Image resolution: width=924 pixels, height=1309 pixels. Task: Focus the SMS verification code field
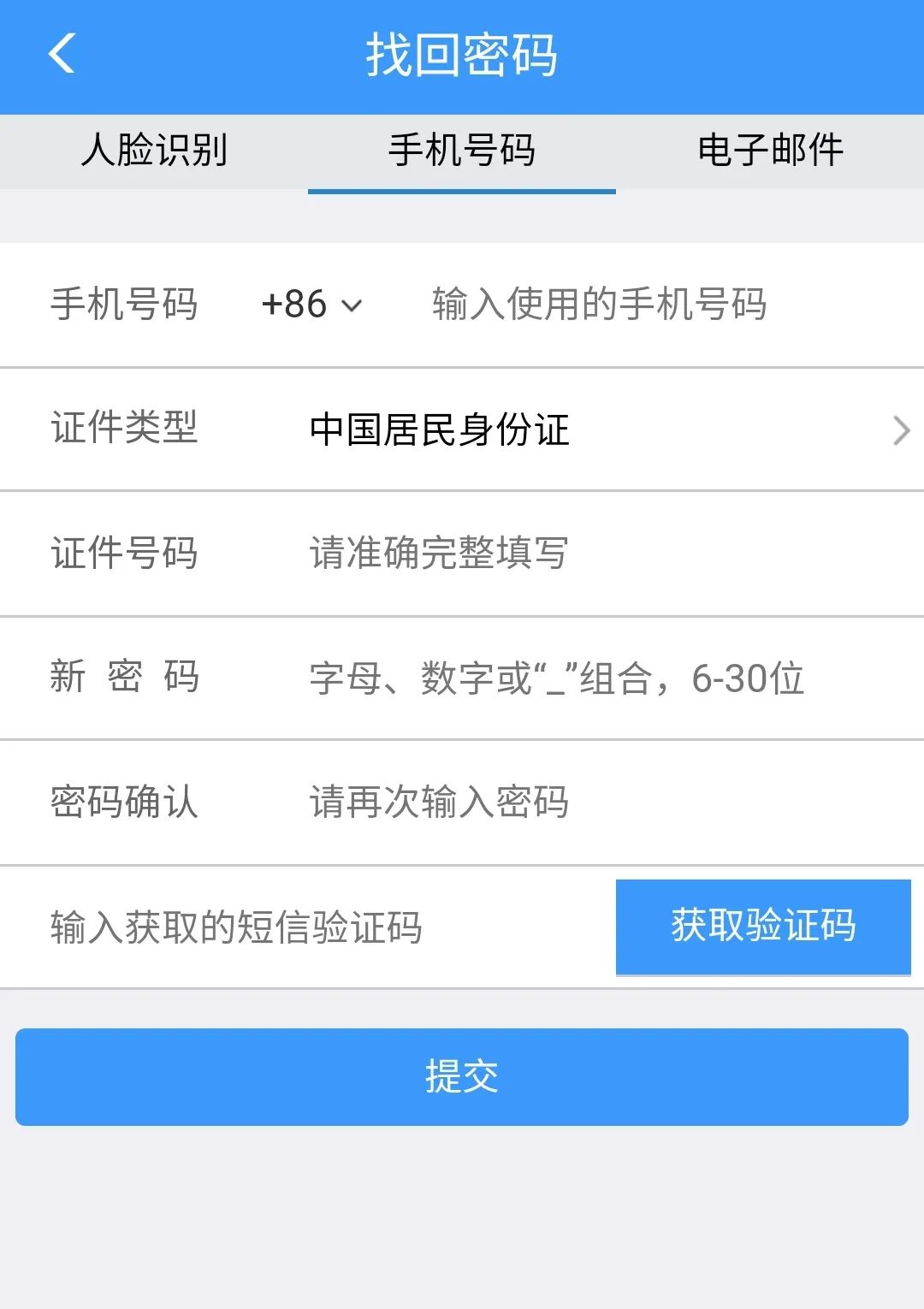pyautogui.click(x=308, y=927)
